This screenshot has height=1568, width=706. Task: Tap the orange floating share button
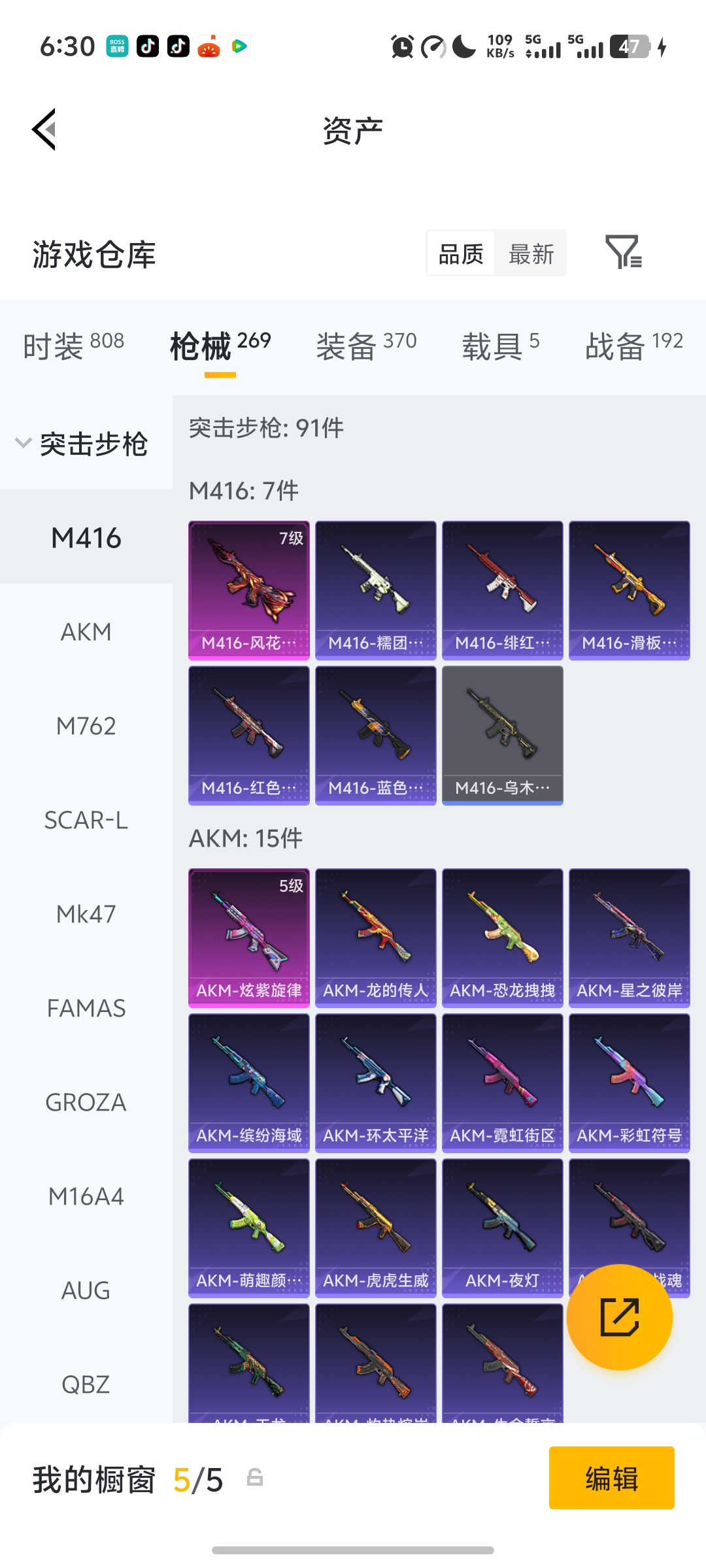pos(619,1316)
